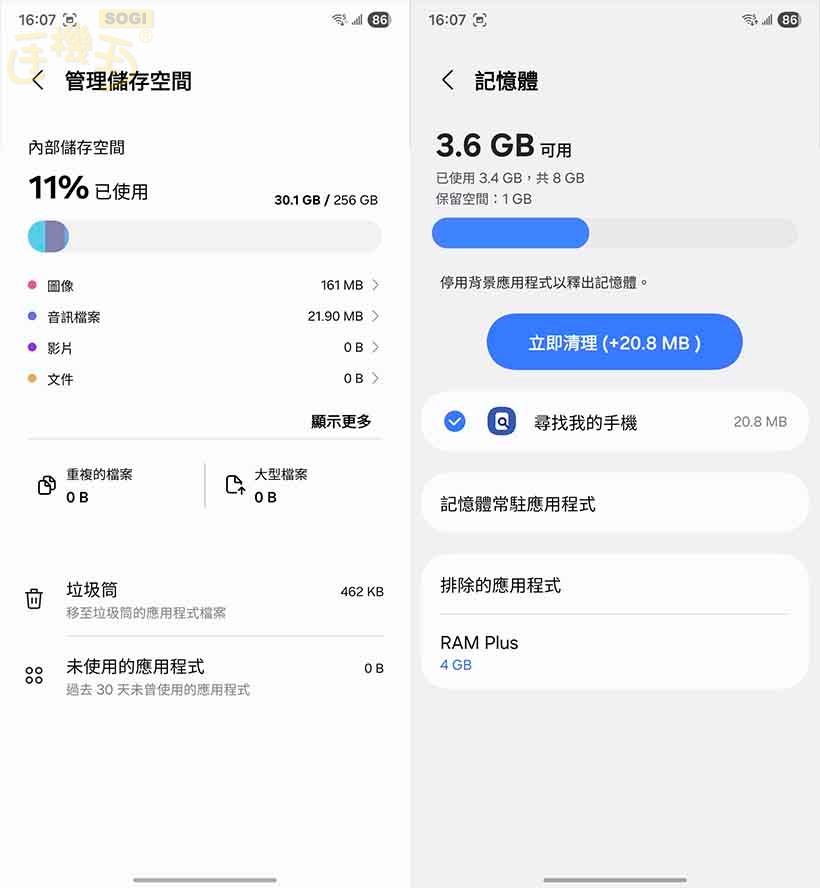Uncheck the 尋找我的手機 checkbox
820x888 pixels.
pyautogui.click(x=455, y=422)
